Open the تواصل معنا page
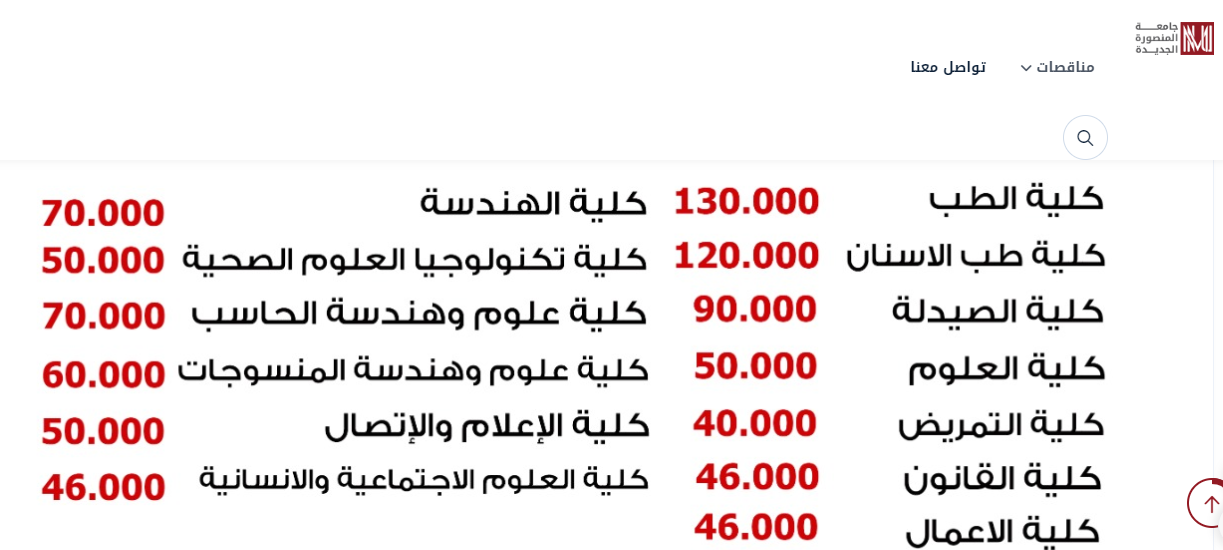Image resolution: width=1223 pixels, height=550 pixels. coord(948,67)
